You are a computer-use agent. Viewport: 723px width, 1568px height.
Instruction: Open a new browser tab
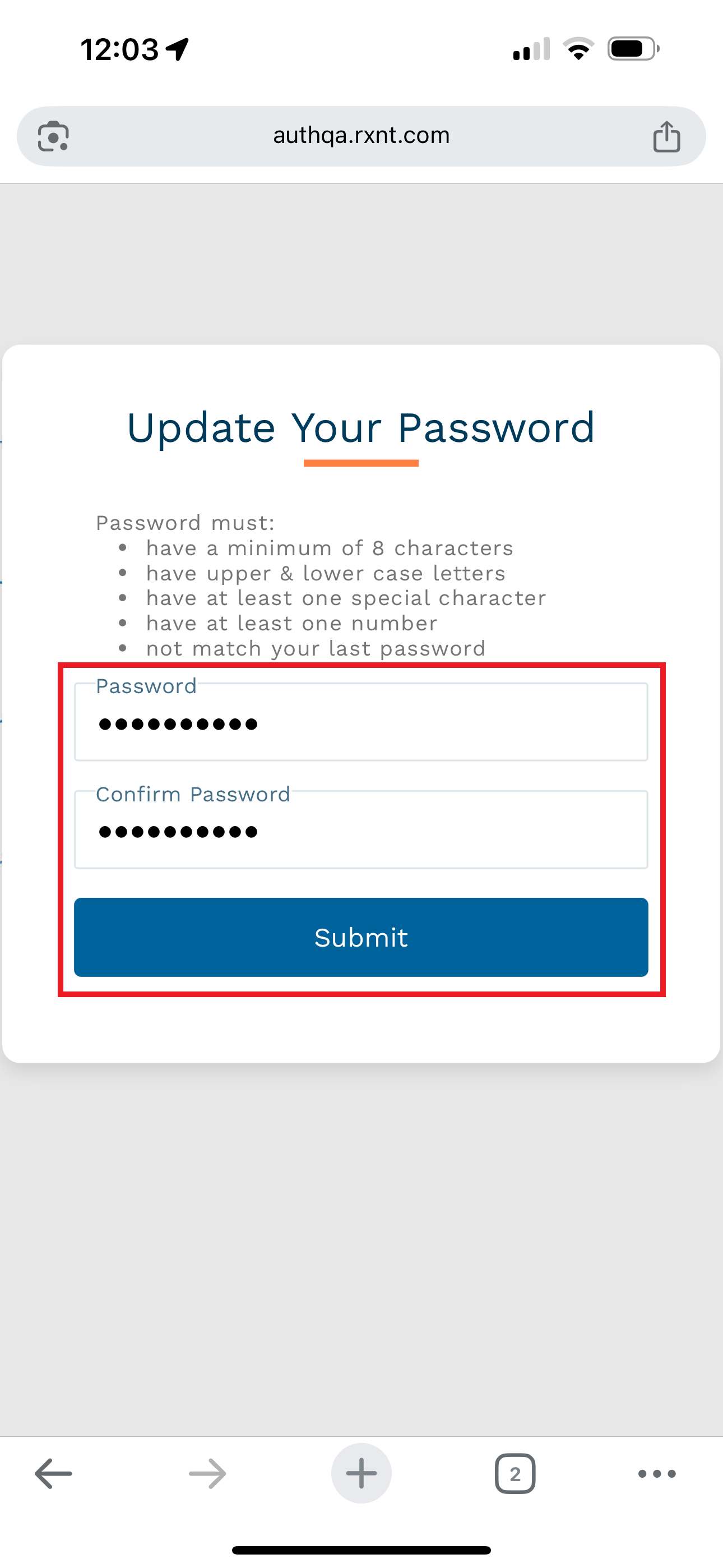(x=361, y=1474)
